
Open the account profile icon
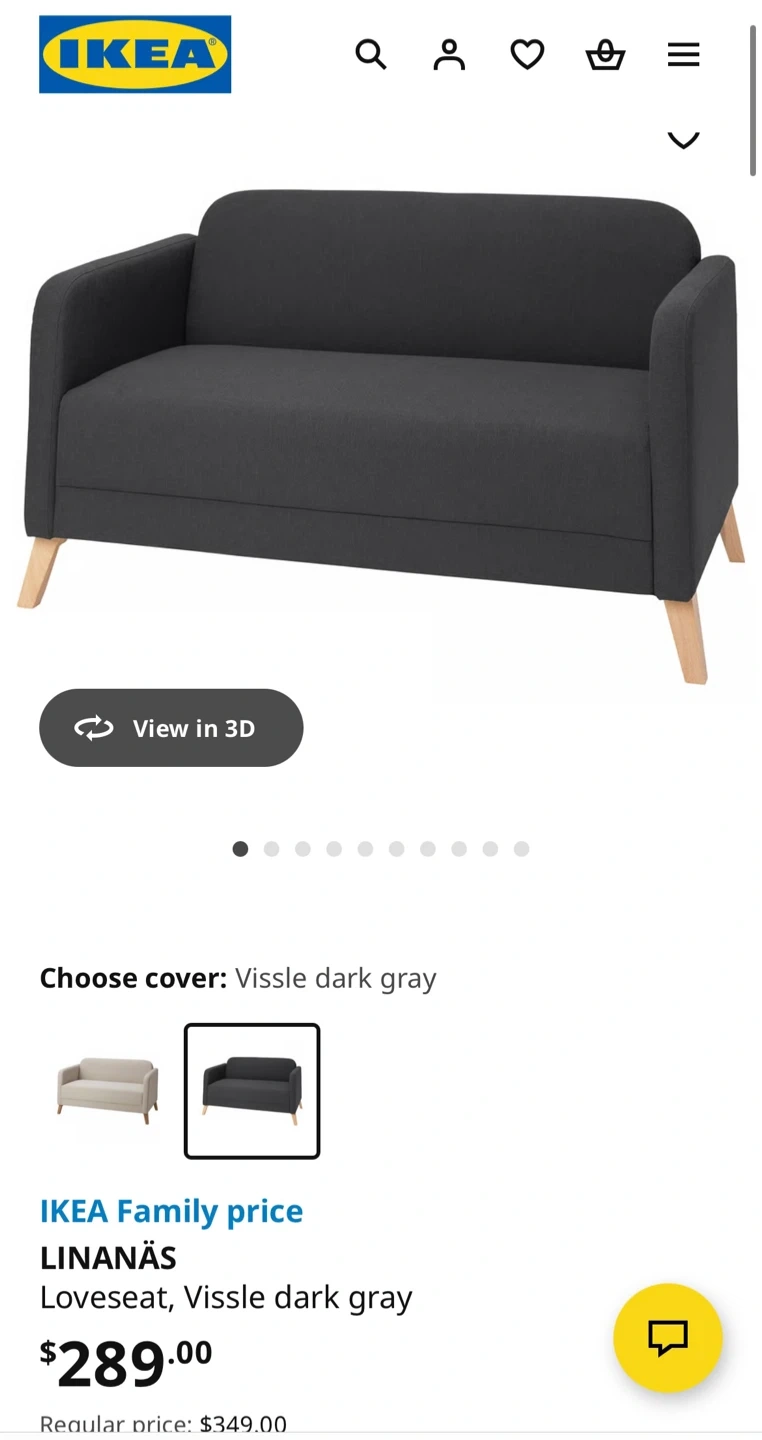(449, 54)
